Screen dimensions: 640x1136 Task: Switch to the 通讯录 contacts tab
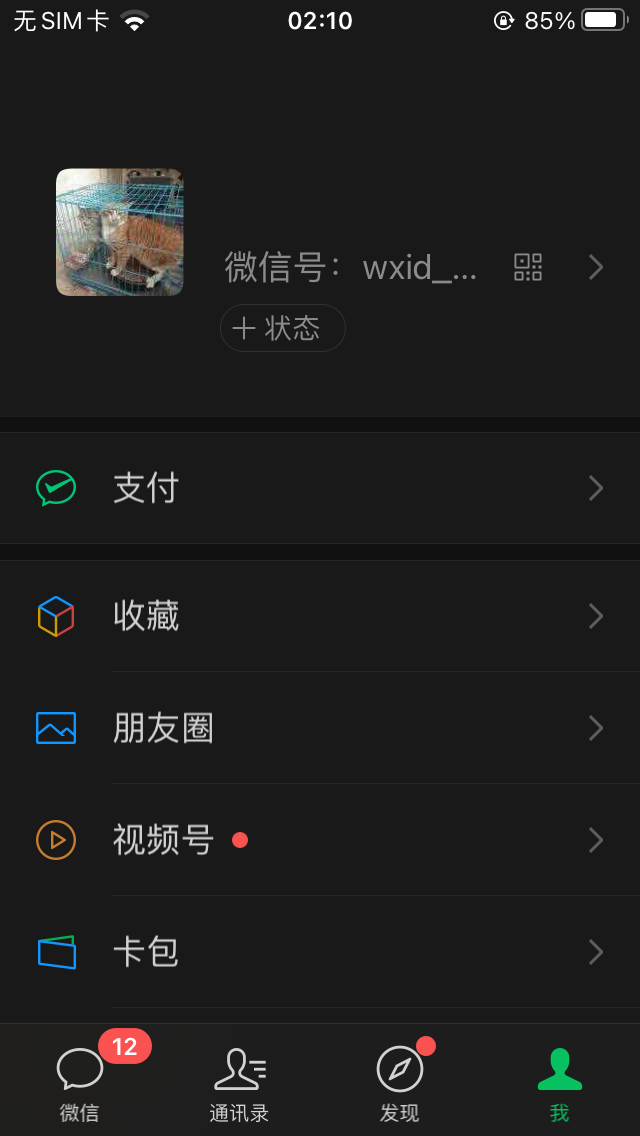click(240, 1084)
